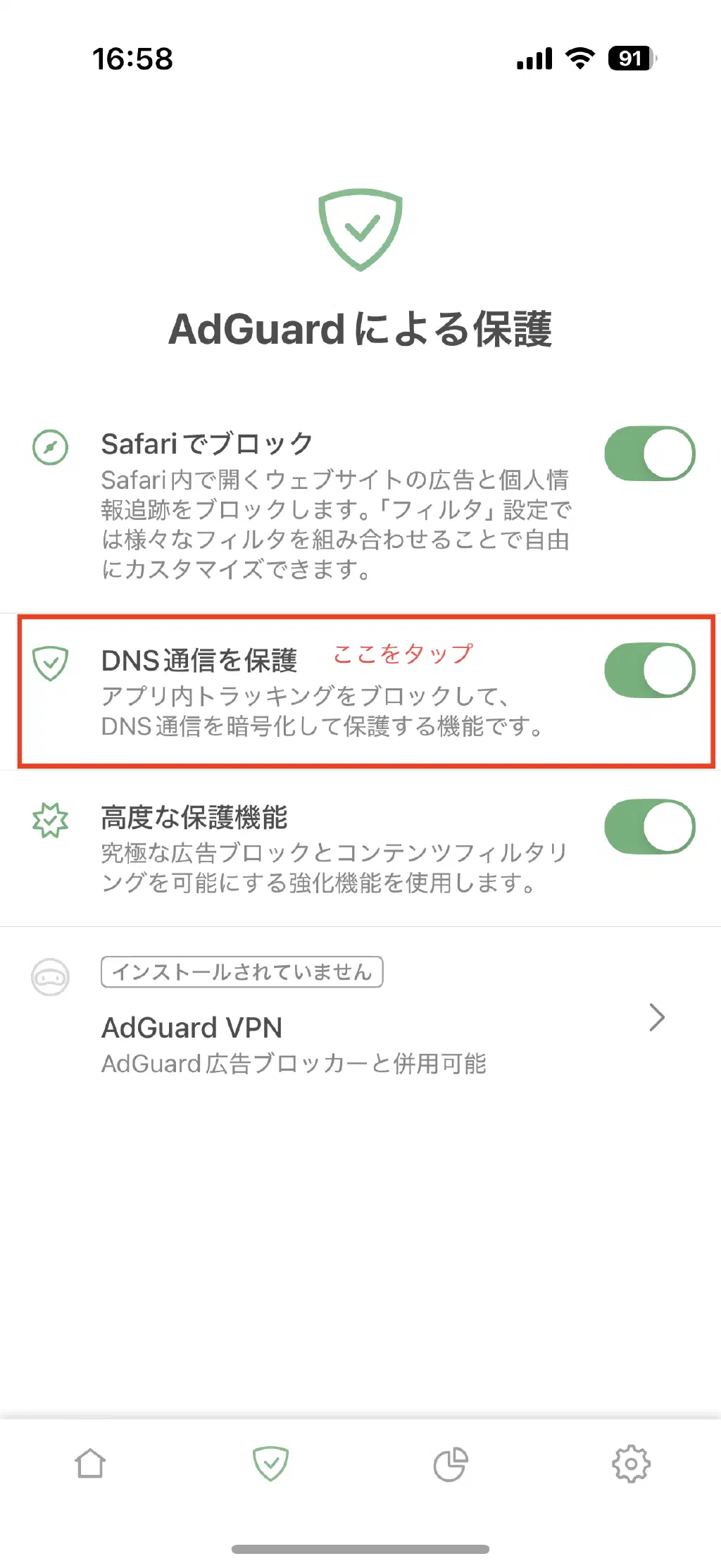The width and height of the screenshot is (721, 1568).
Task: Disable the 高度な保護機能 switch
Action: [649, 826]
